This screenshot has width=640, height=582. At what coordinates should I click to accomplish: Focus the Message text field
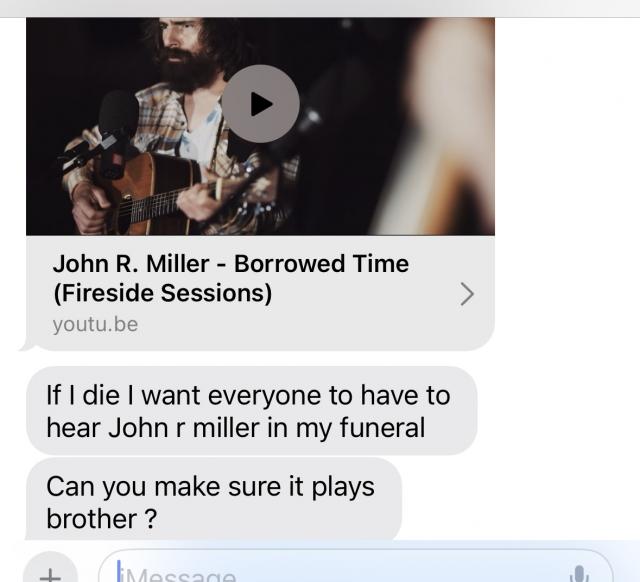coord(330,571)
